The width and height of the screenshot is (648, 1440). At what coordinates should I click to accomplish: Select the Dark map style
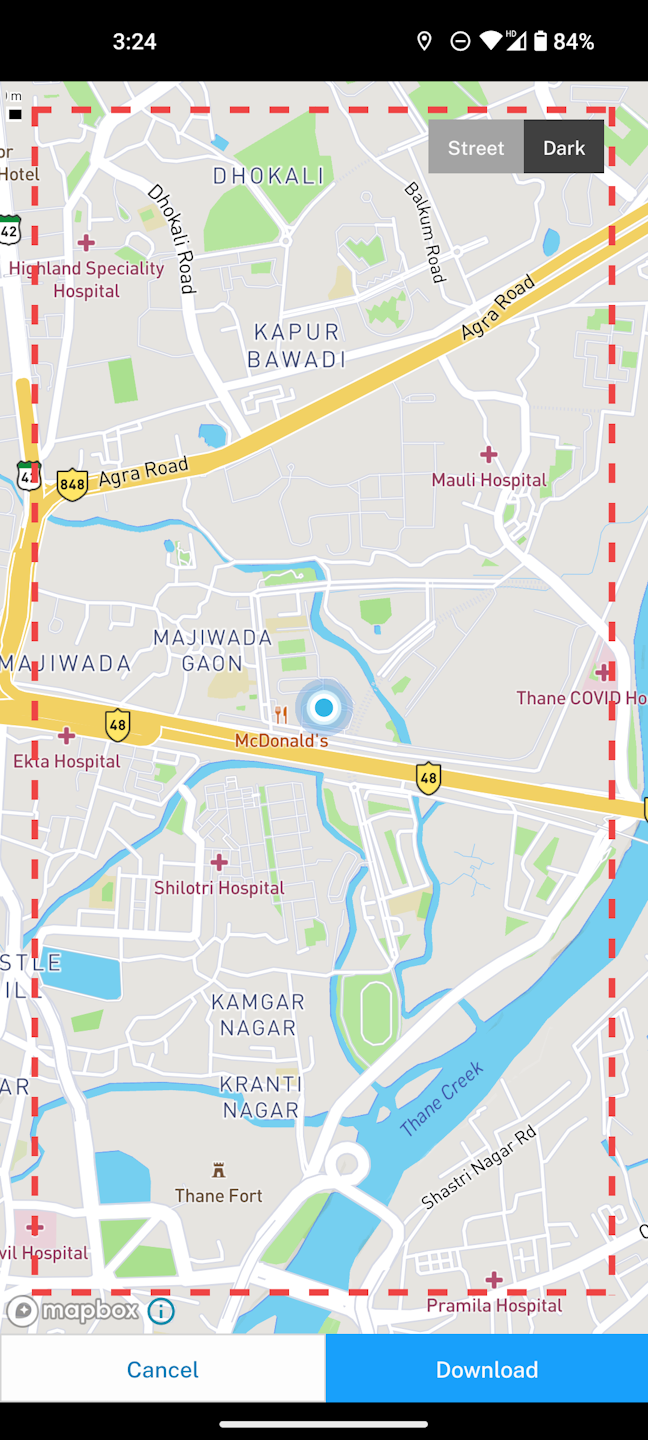[564, 147]
